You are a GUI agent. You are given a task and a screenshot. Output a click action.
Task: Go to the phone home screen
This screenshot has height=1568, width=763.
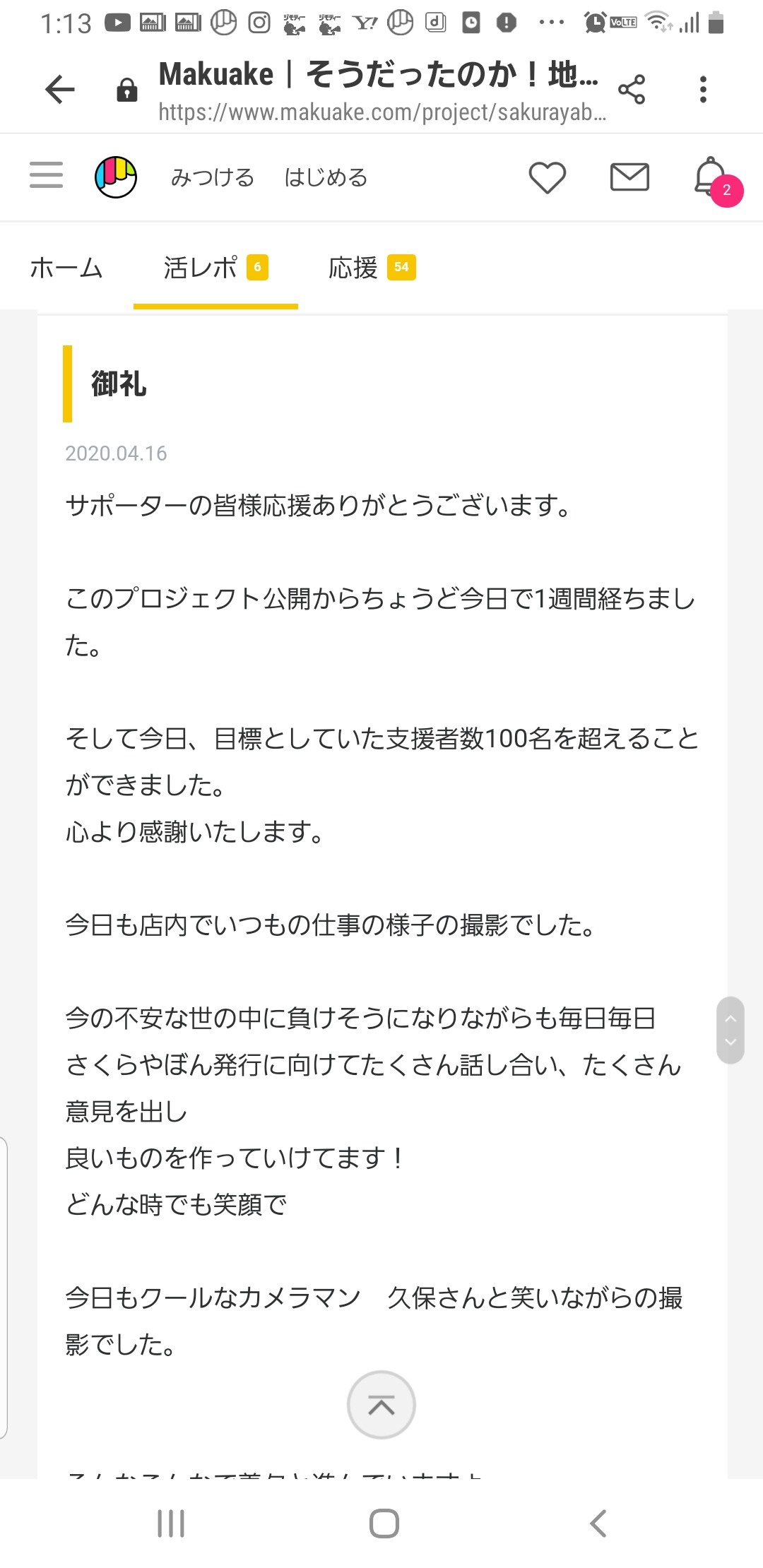click(x=384, y=1523)
